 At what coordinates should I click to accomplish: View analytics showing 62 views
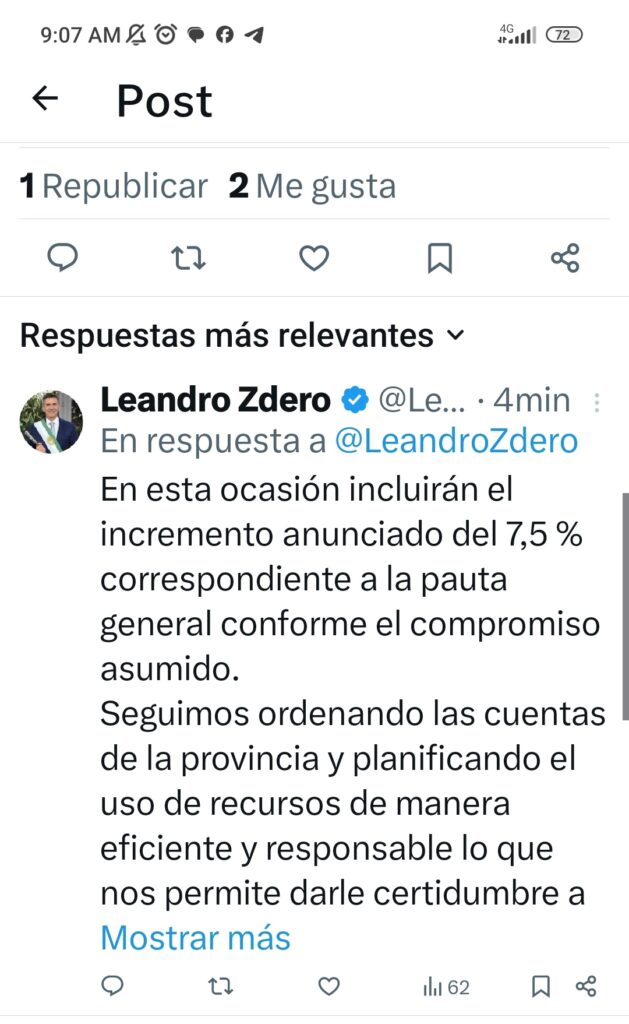[446, 987]
